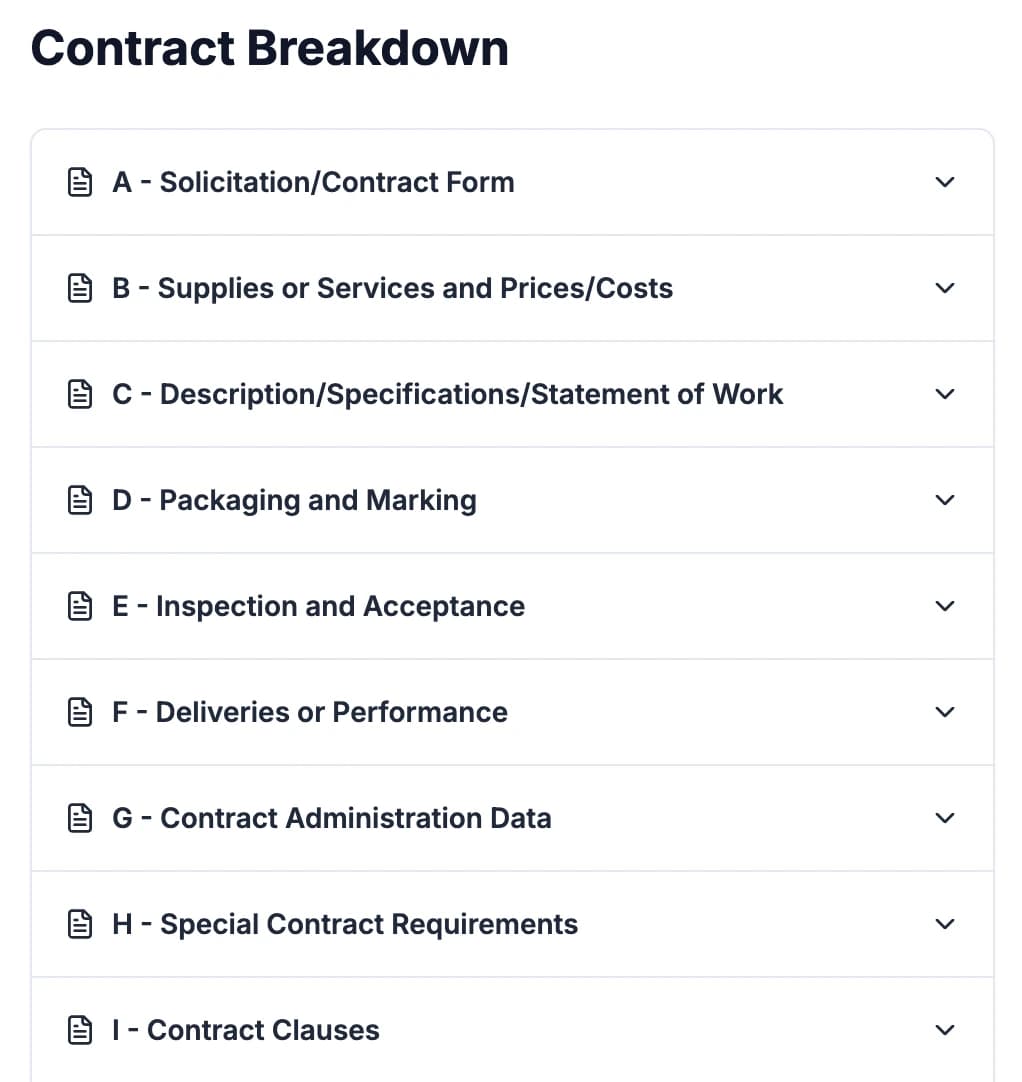
Task: Expand the Packaging and Marking section
Action: 944,500
